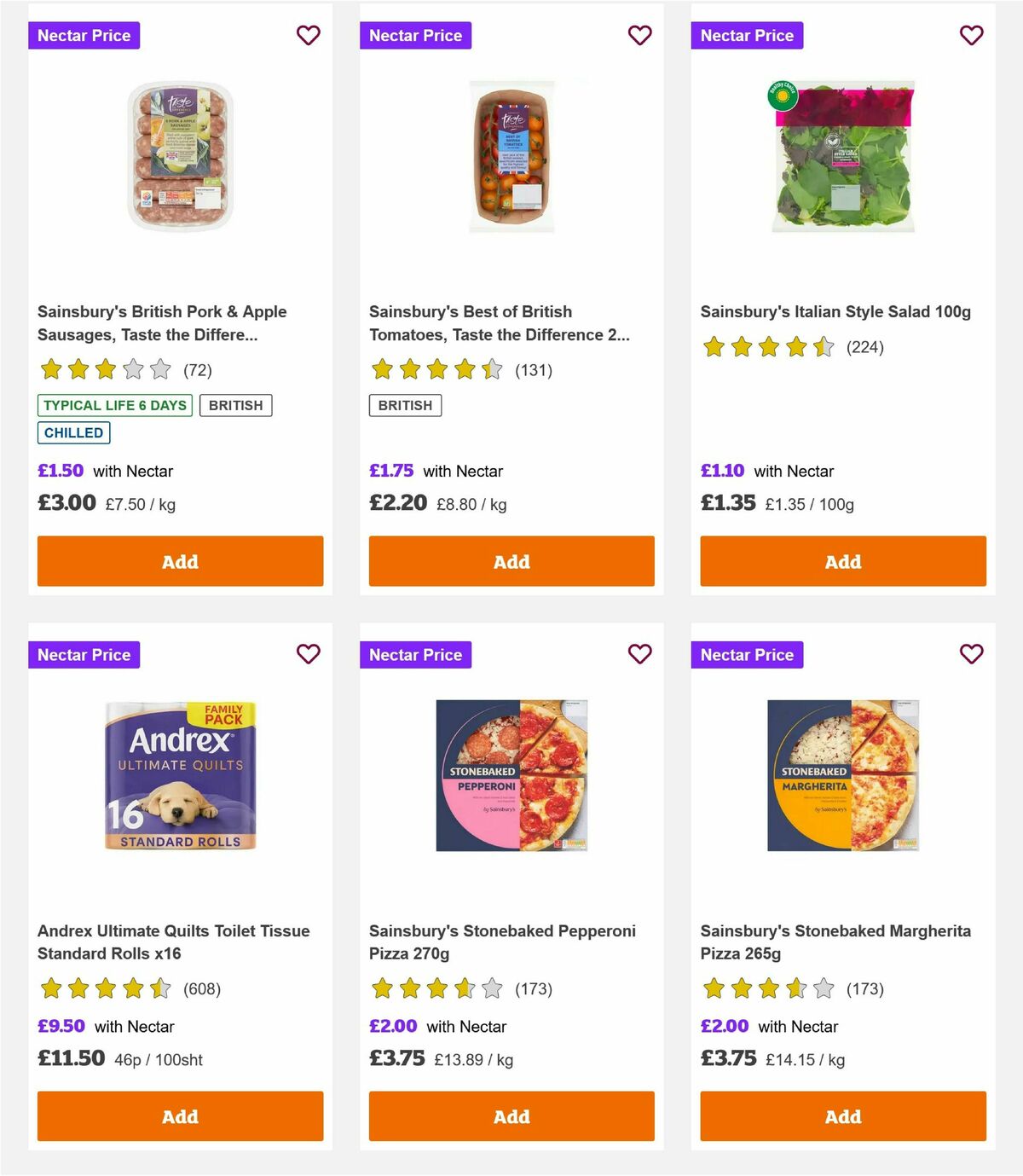
Task: Select the Andrex Ultimate Quilts product title
Action: pos(175,942)
